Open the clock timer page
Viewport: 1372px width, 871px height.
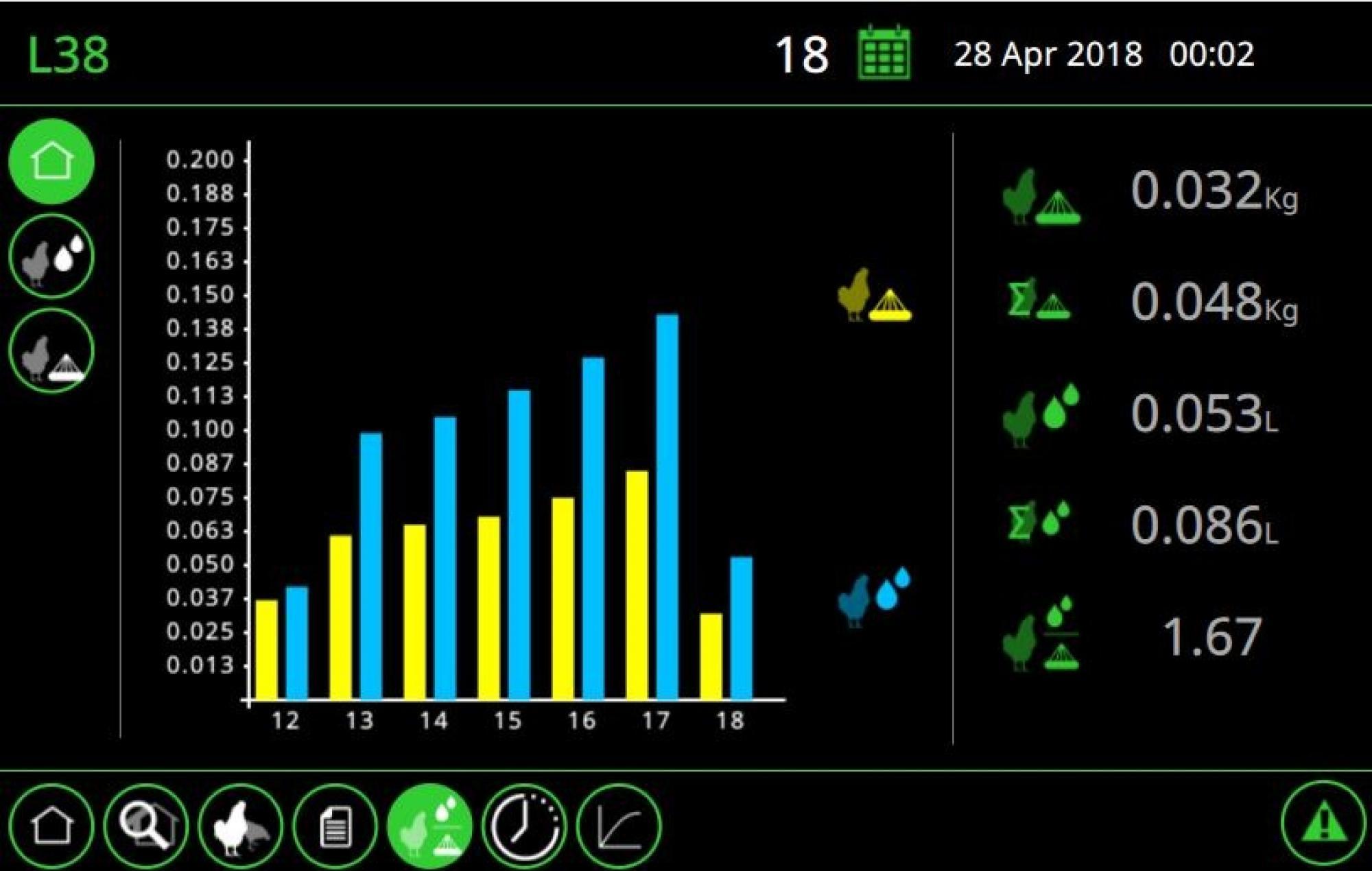[x=525, y=825]
